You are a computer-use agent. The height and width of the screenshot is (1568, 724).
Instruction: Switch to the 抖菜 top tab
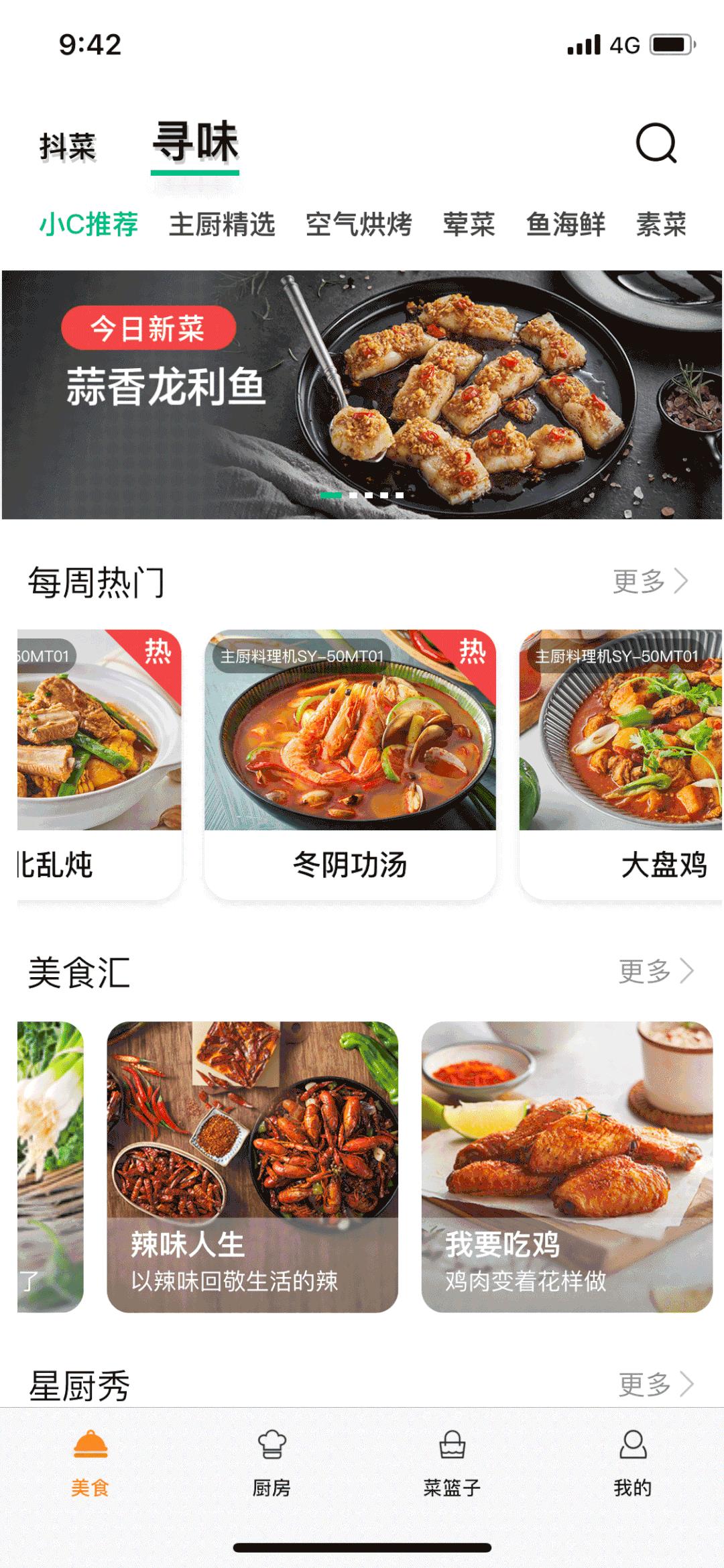(68, 147)
